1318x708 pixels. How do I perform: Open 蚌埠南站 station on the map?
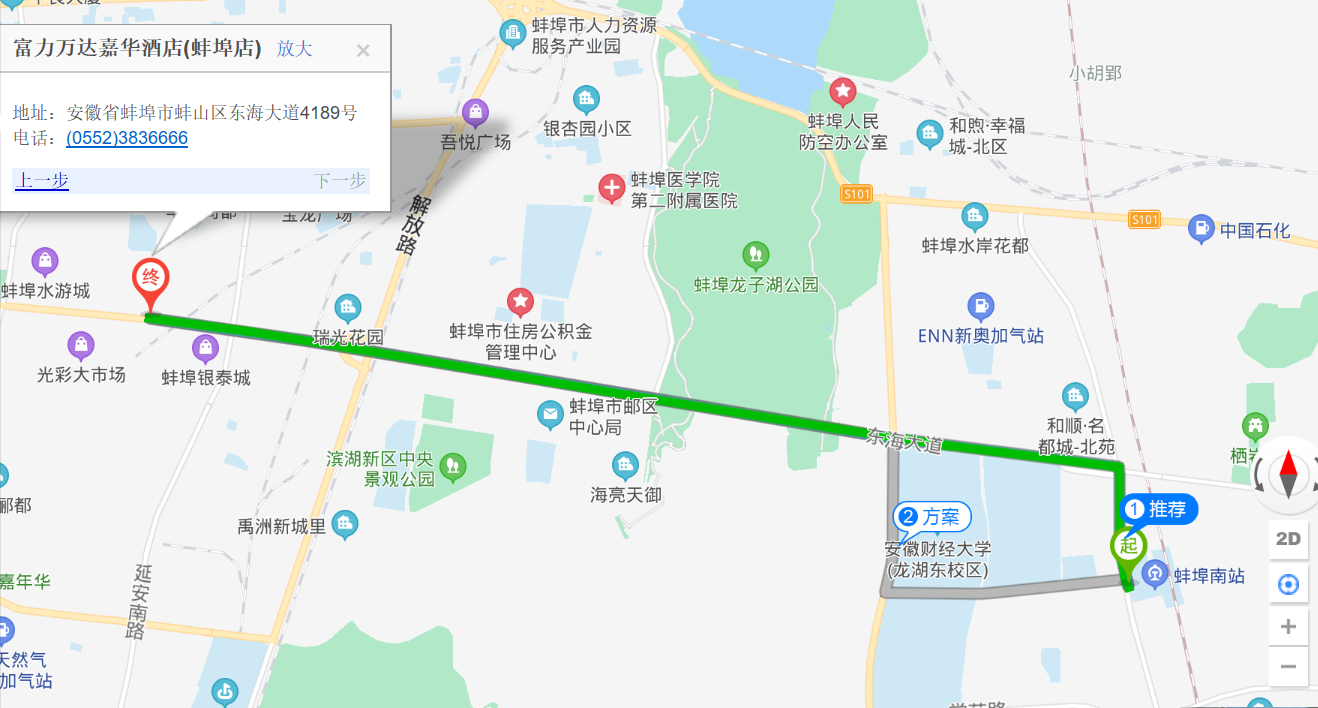pyautogui.click(x=1156, y=575)
